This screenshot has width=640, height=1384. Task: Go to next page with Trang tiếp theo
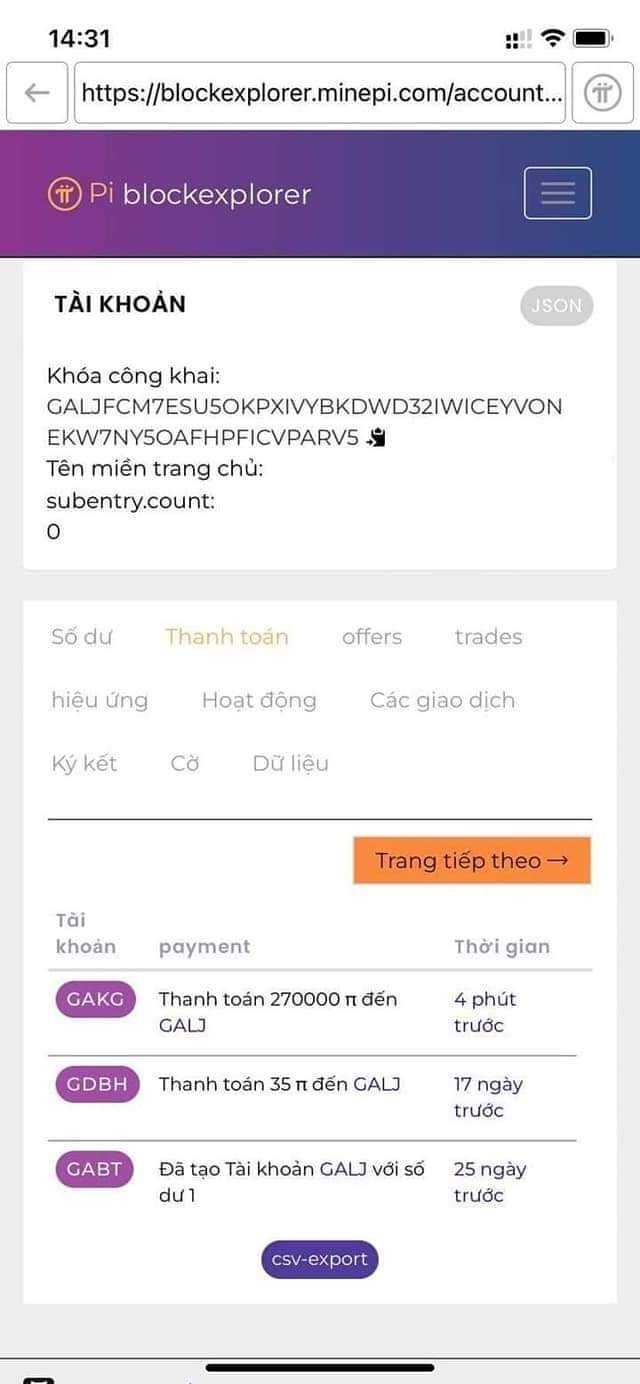click(x=472, y=861)
